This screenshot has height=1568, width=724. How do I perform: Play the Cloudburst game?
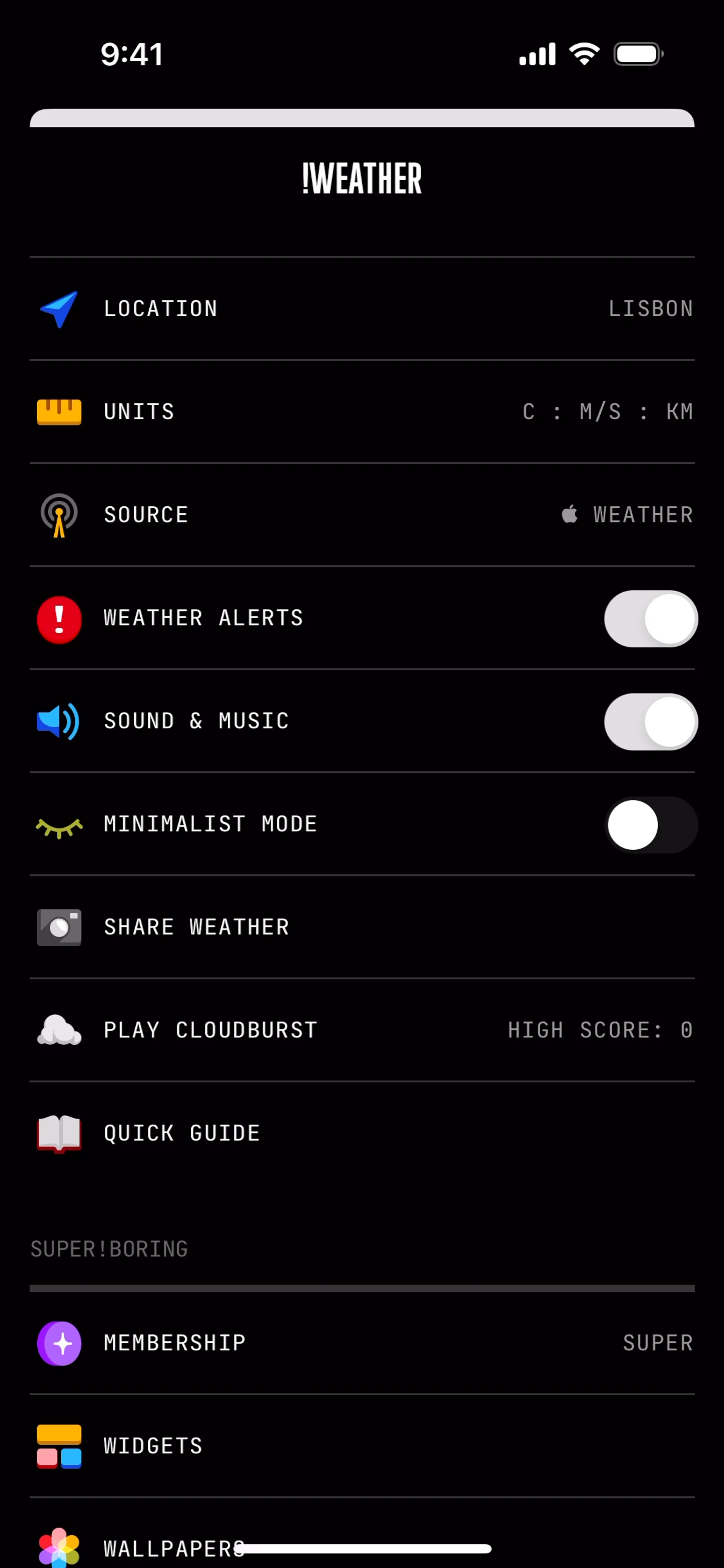click(x=362, y=1030)
